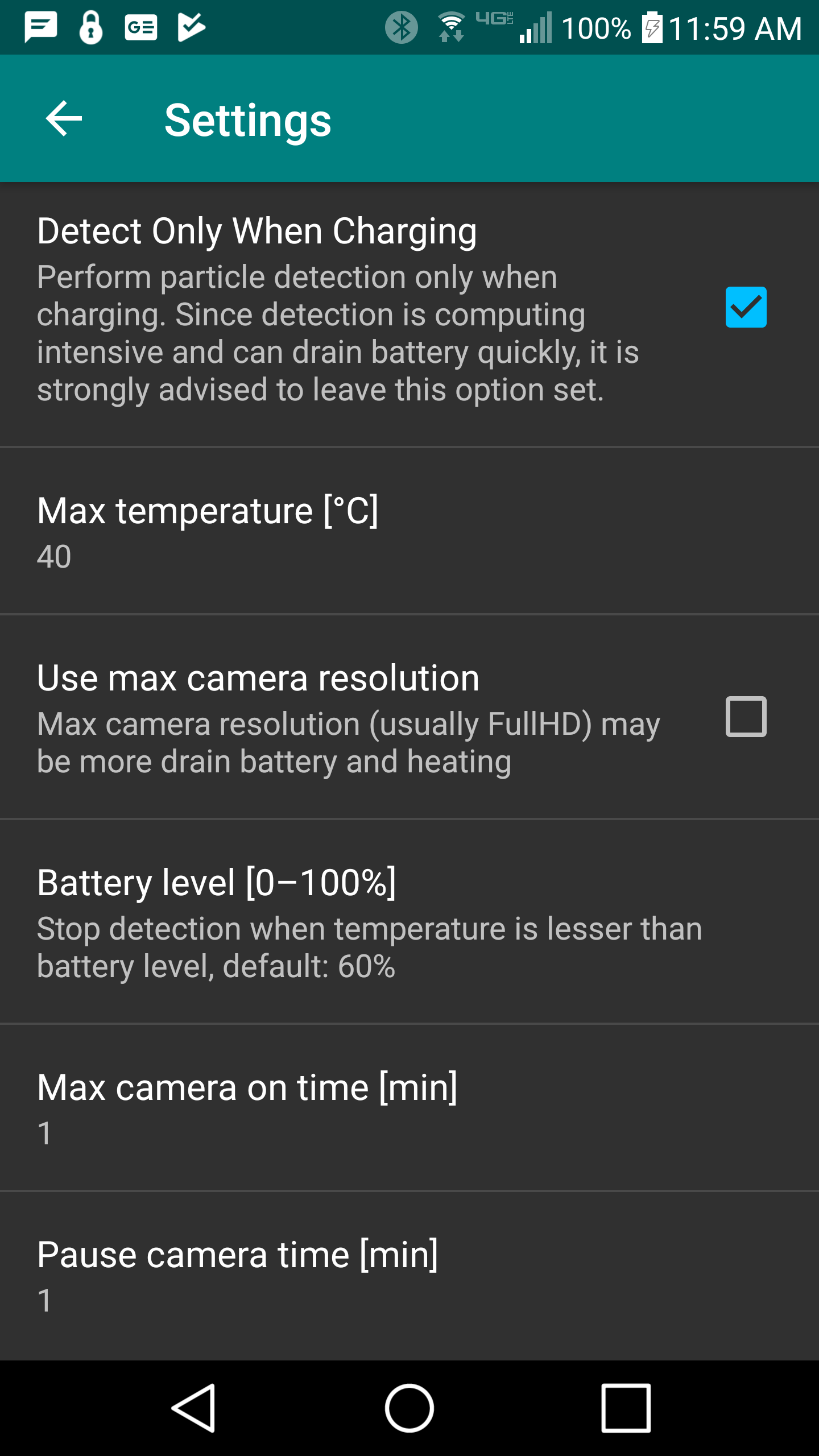
Task: Tap the Bluetooth icon in the status bar
Action: pos(402,26)
